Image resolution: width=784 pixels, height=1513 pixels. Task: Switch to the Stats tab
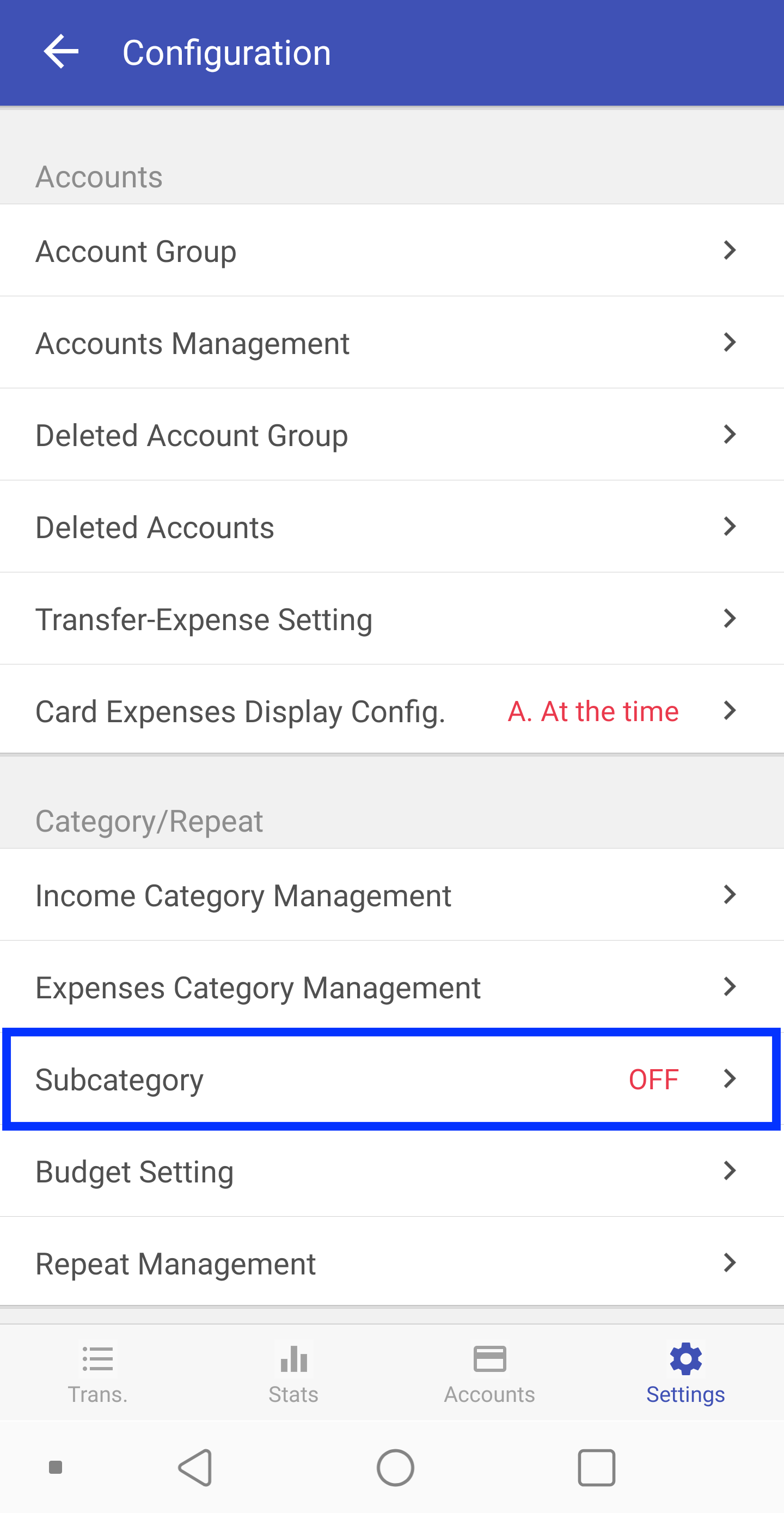(293, 1373)
